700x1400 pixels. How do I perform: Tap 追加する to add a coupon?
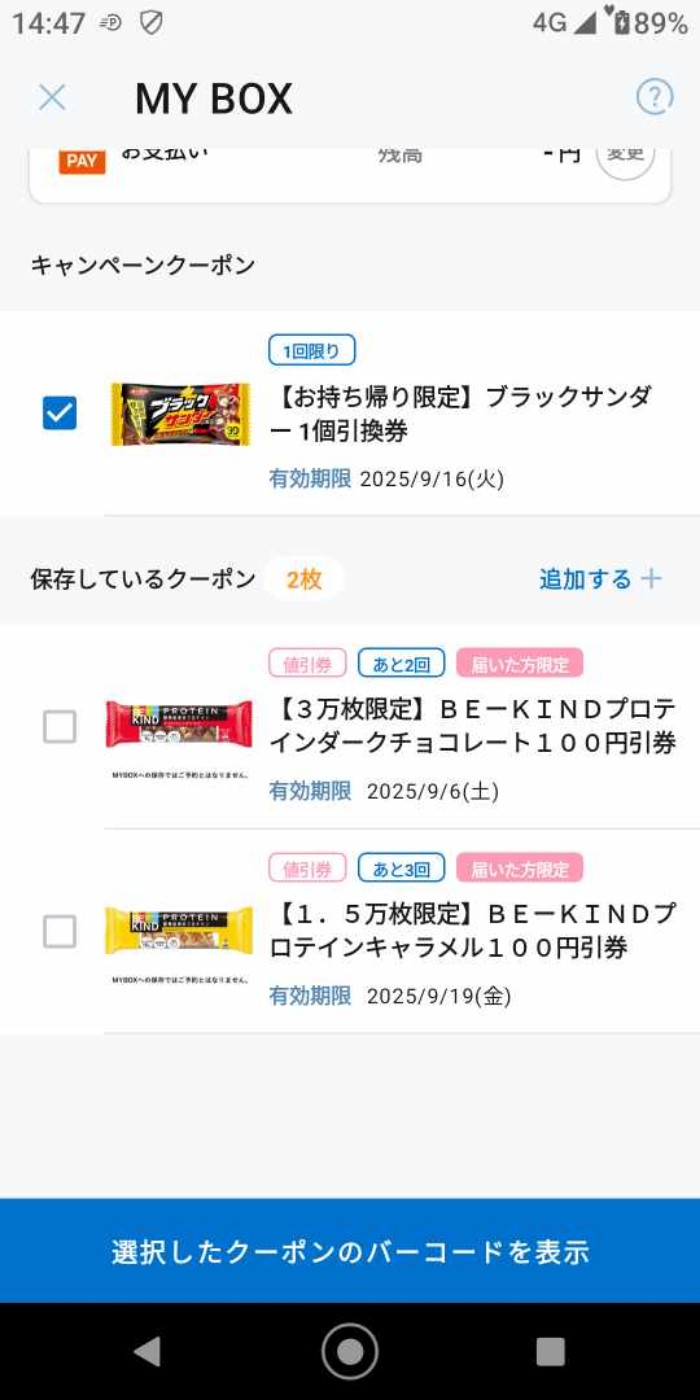pyautogui.click(x=600, y=579)
